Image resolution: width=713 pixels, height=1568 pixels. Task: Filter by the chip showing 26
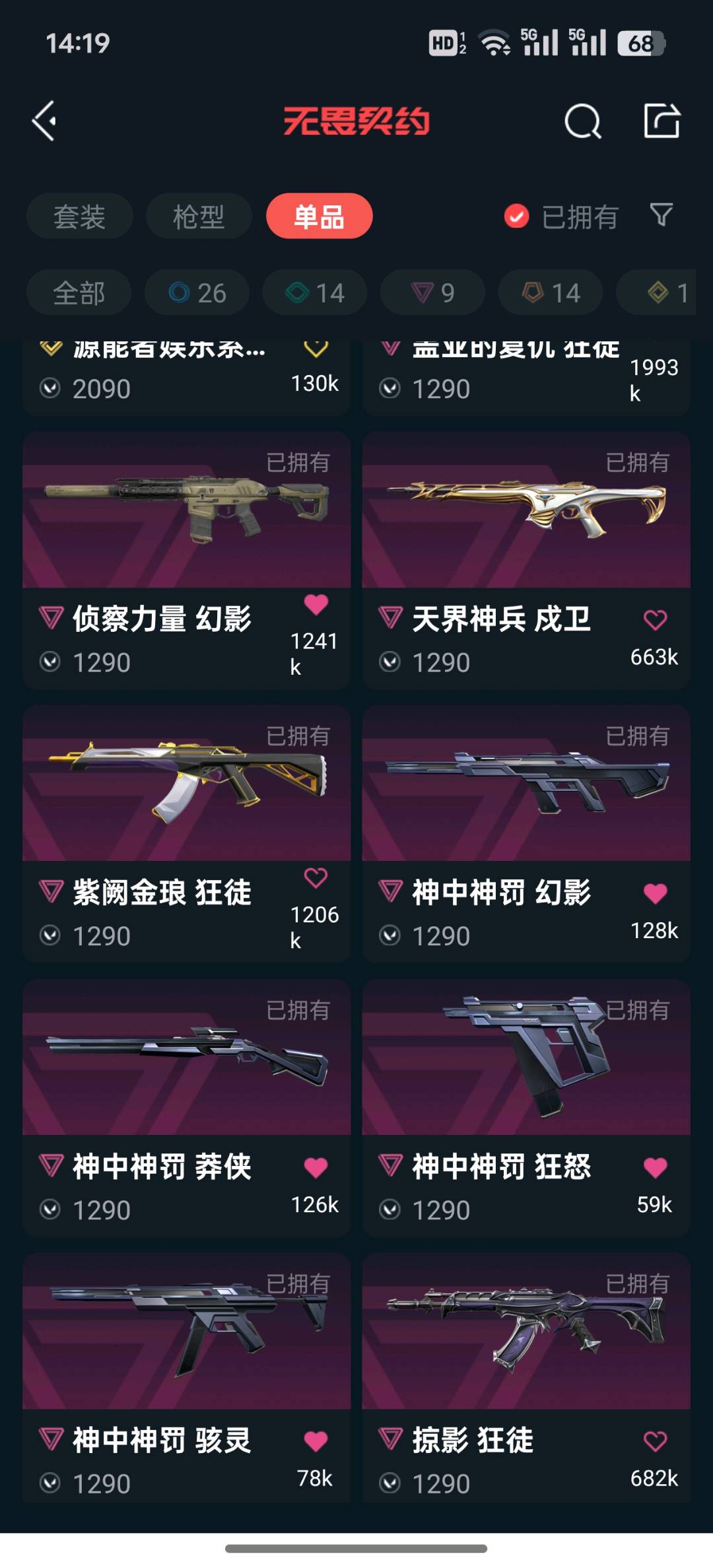pos(197,292)
